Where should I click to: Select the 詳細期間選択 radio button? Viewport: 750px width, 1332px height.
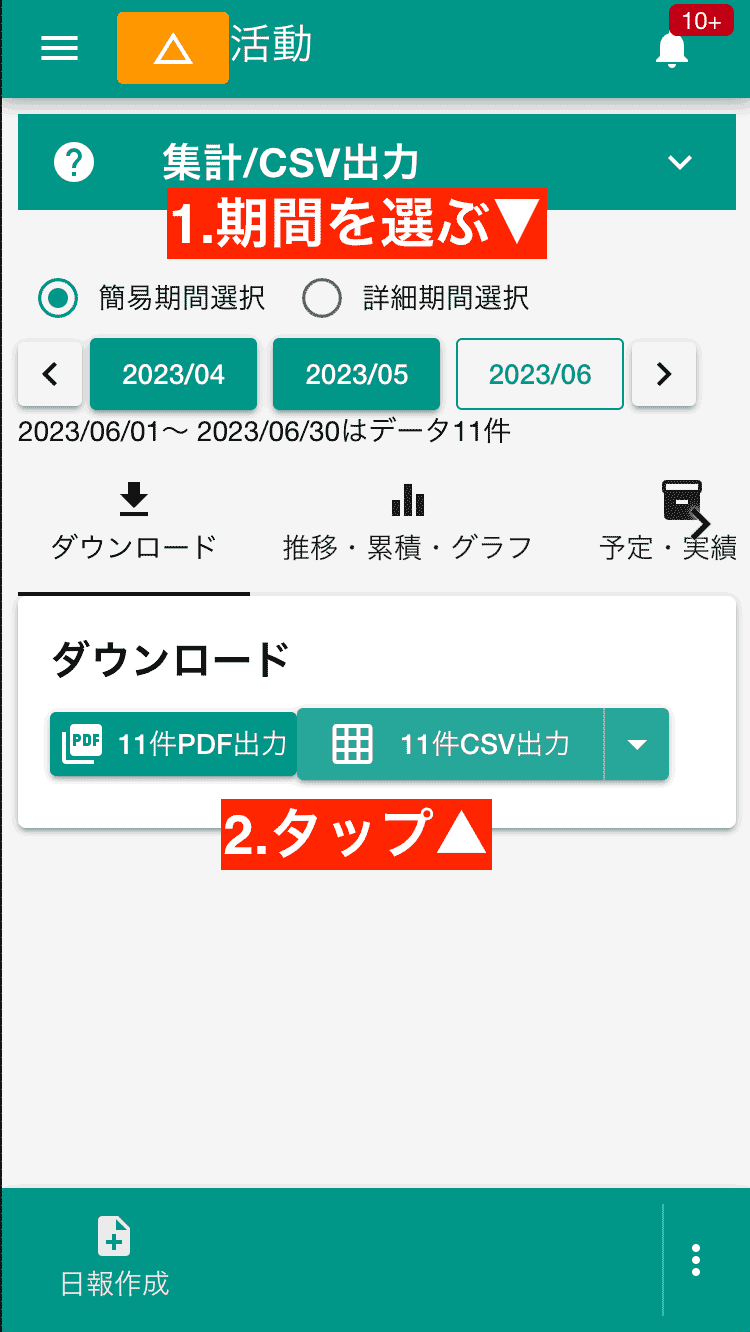pos(322,297)
